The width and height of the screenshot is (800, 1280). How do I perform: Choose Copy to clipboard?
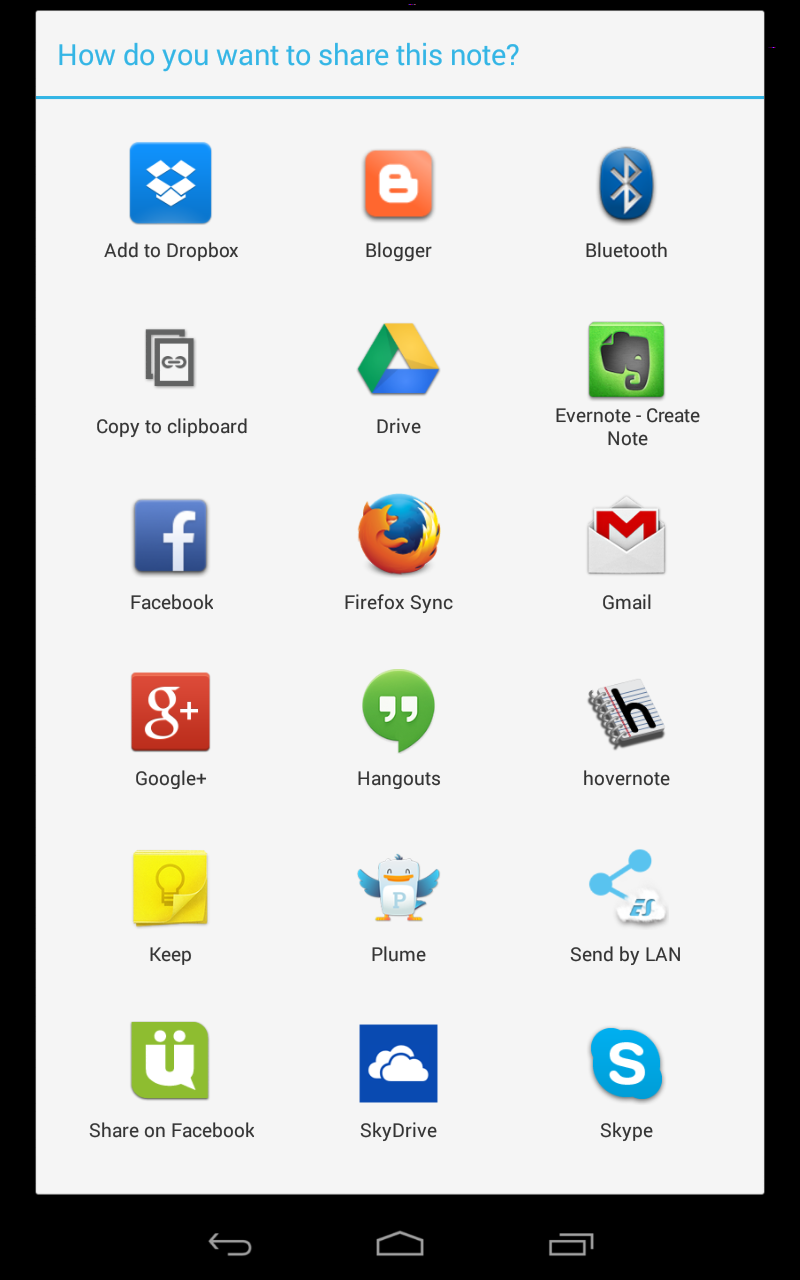click(x=171, y=377)
